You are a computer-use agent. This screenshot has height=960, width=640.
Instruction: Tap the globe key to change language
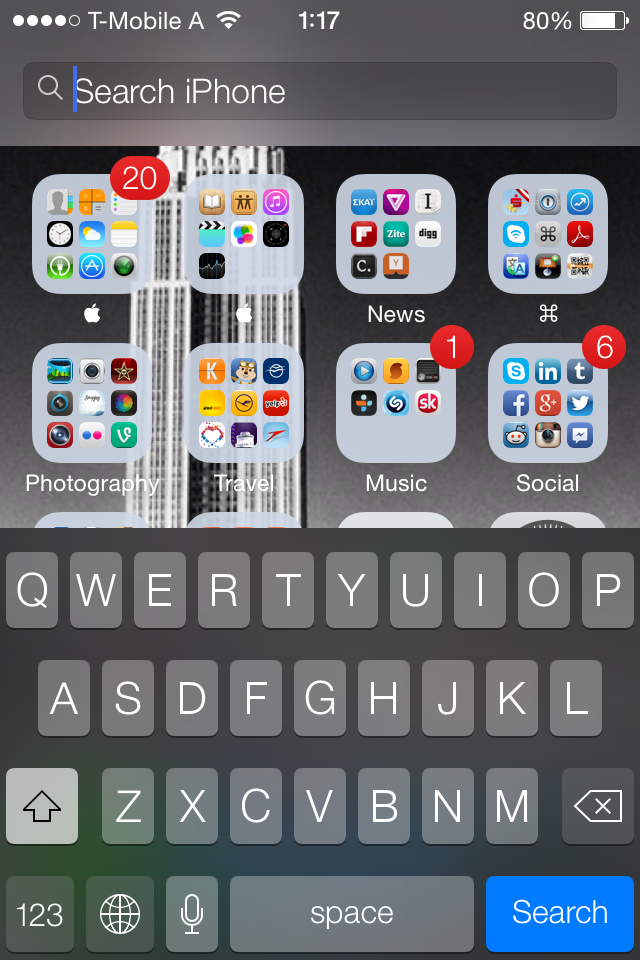click(120, 912)
